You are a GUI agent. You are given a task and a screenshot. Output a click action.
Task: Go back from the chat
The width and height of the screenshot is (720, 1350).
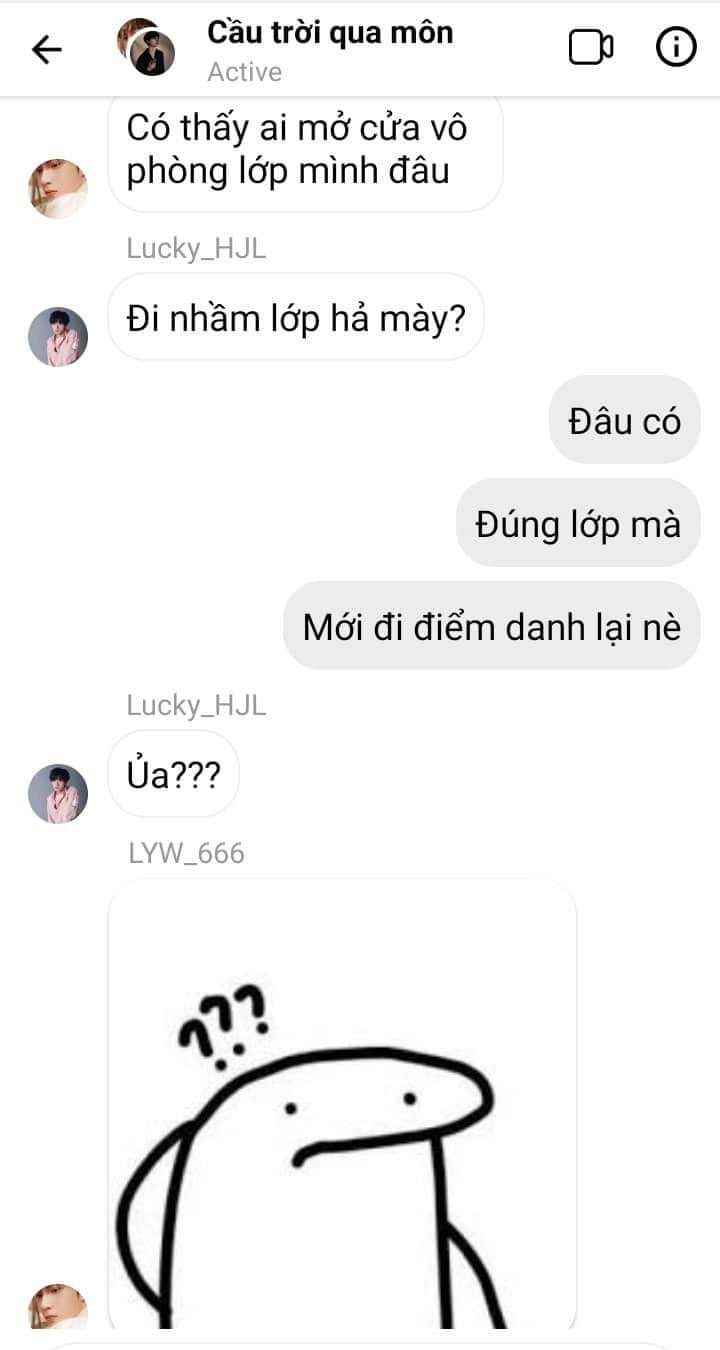[x=47, y=49]
